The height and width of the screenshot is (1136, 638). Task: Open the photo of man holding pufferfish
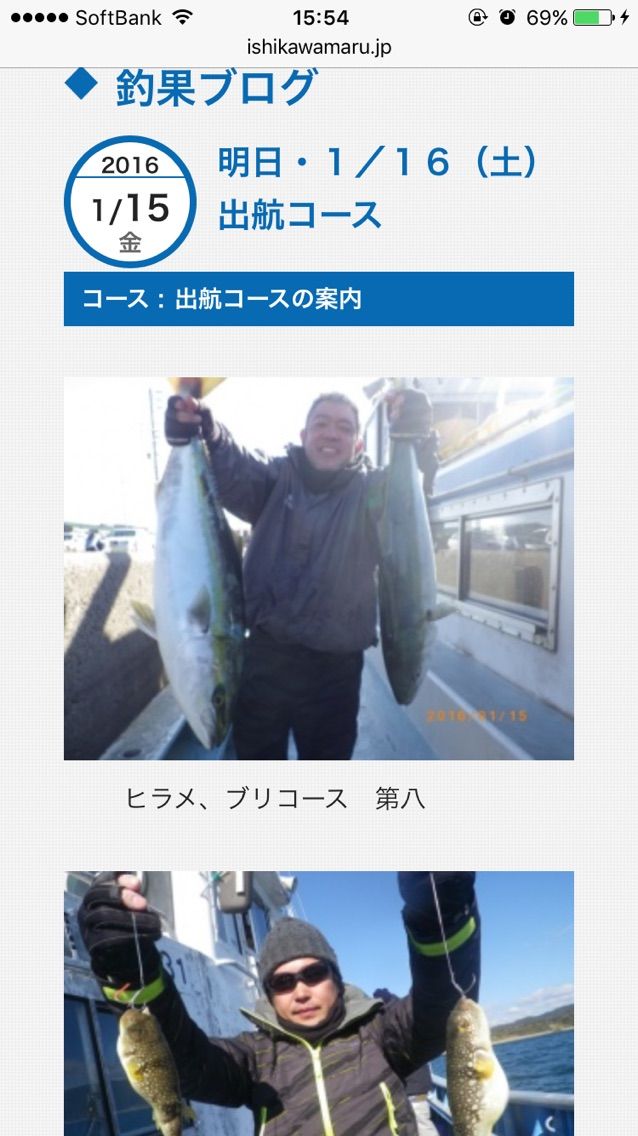point(319,1003)
